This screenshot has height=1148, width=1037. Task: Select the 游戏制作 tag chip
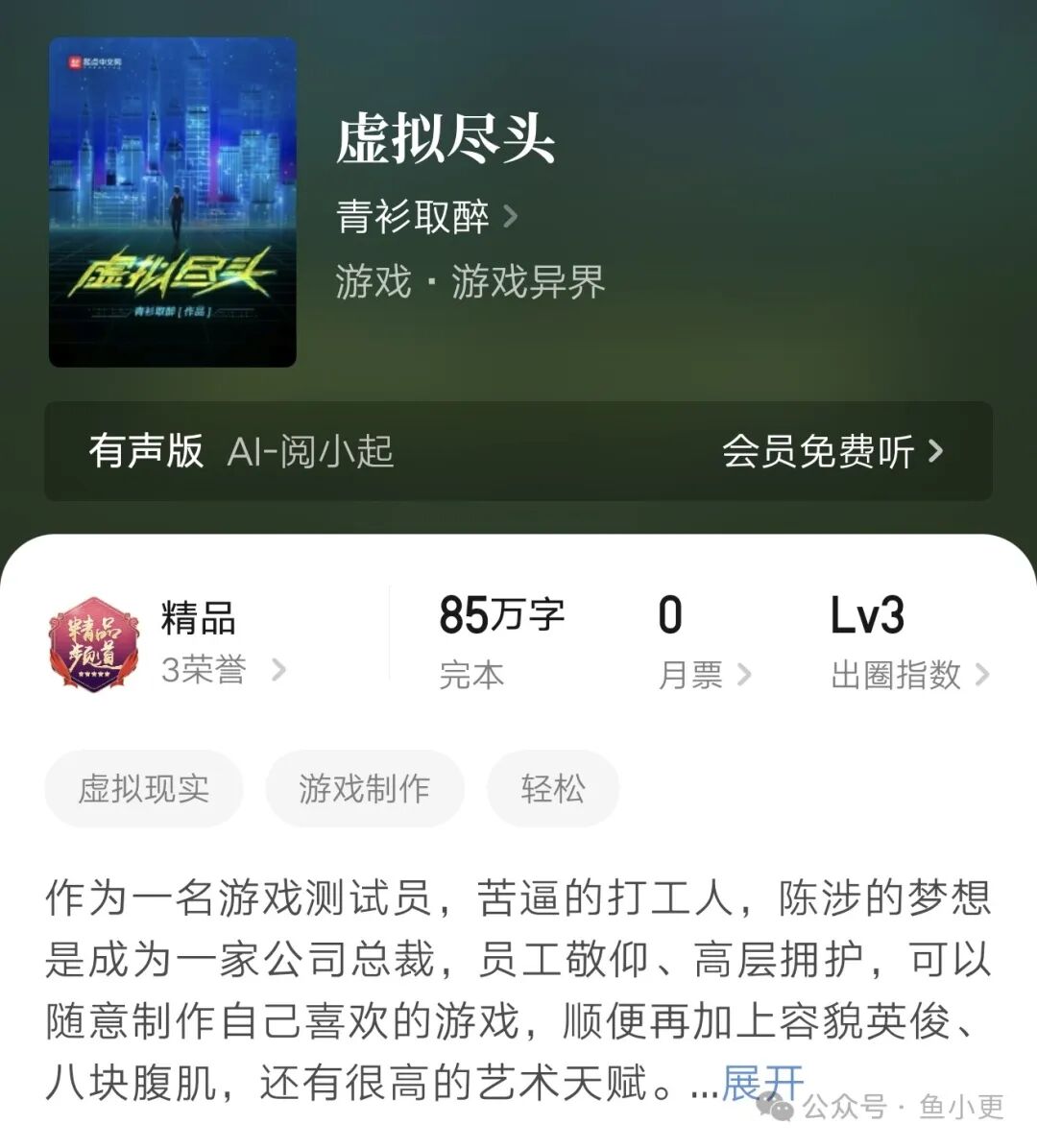point(365,789)
